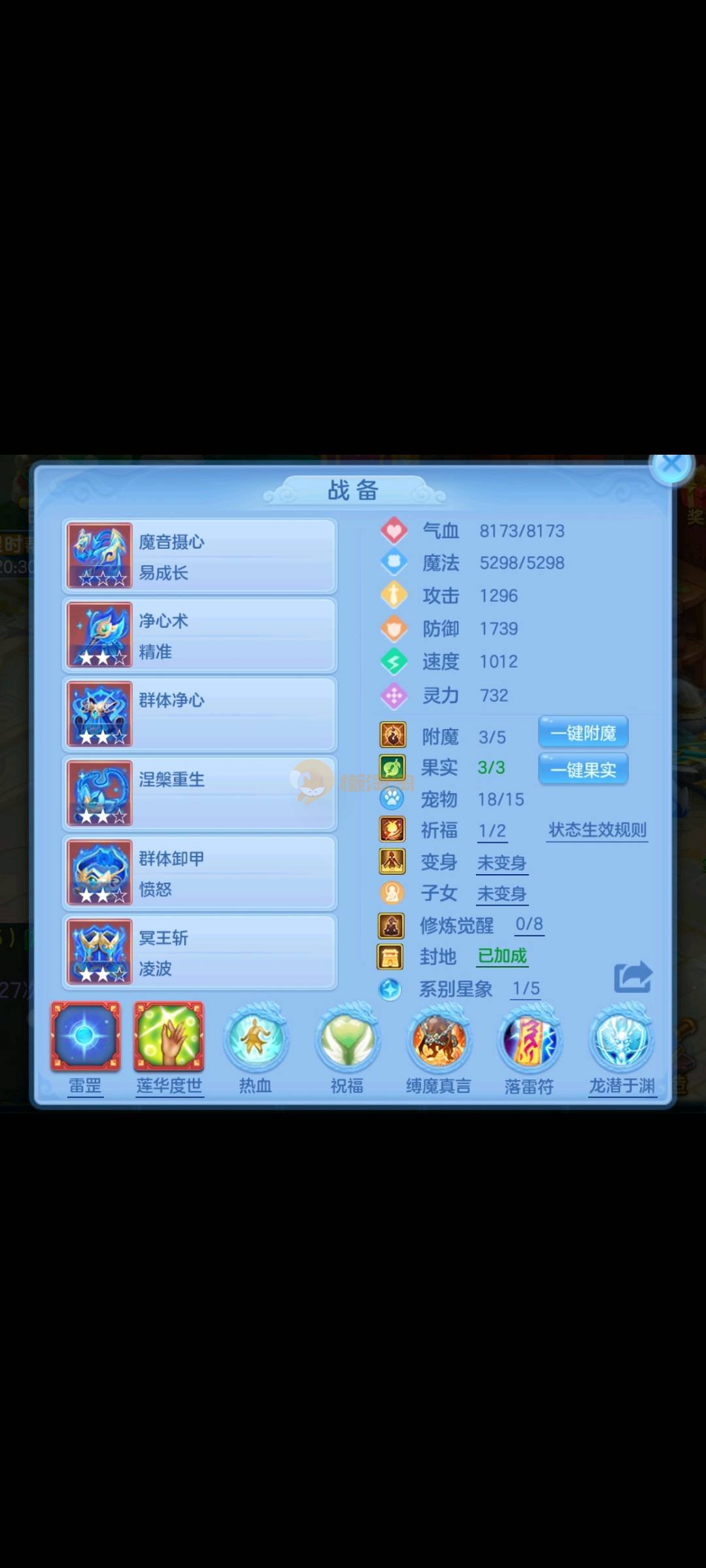Tap the 未变身 link next to 子女
Image resolution: width=706 pixels, height=1568 pixels.
(501, 894)
